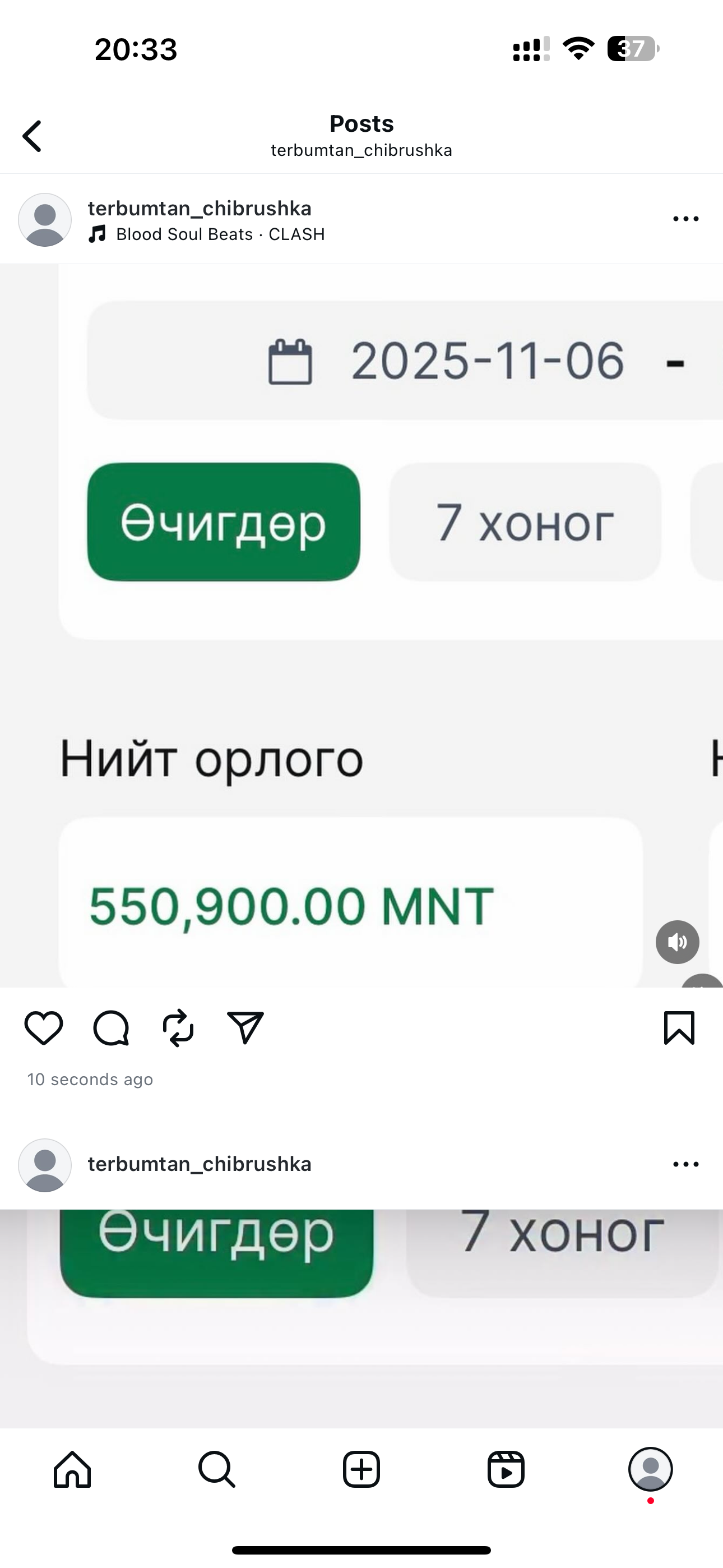The height and width of the screenshot is (1568, 723).
Task: Share the post from 10 seconds ago
Action: (x=245, y=1028)
